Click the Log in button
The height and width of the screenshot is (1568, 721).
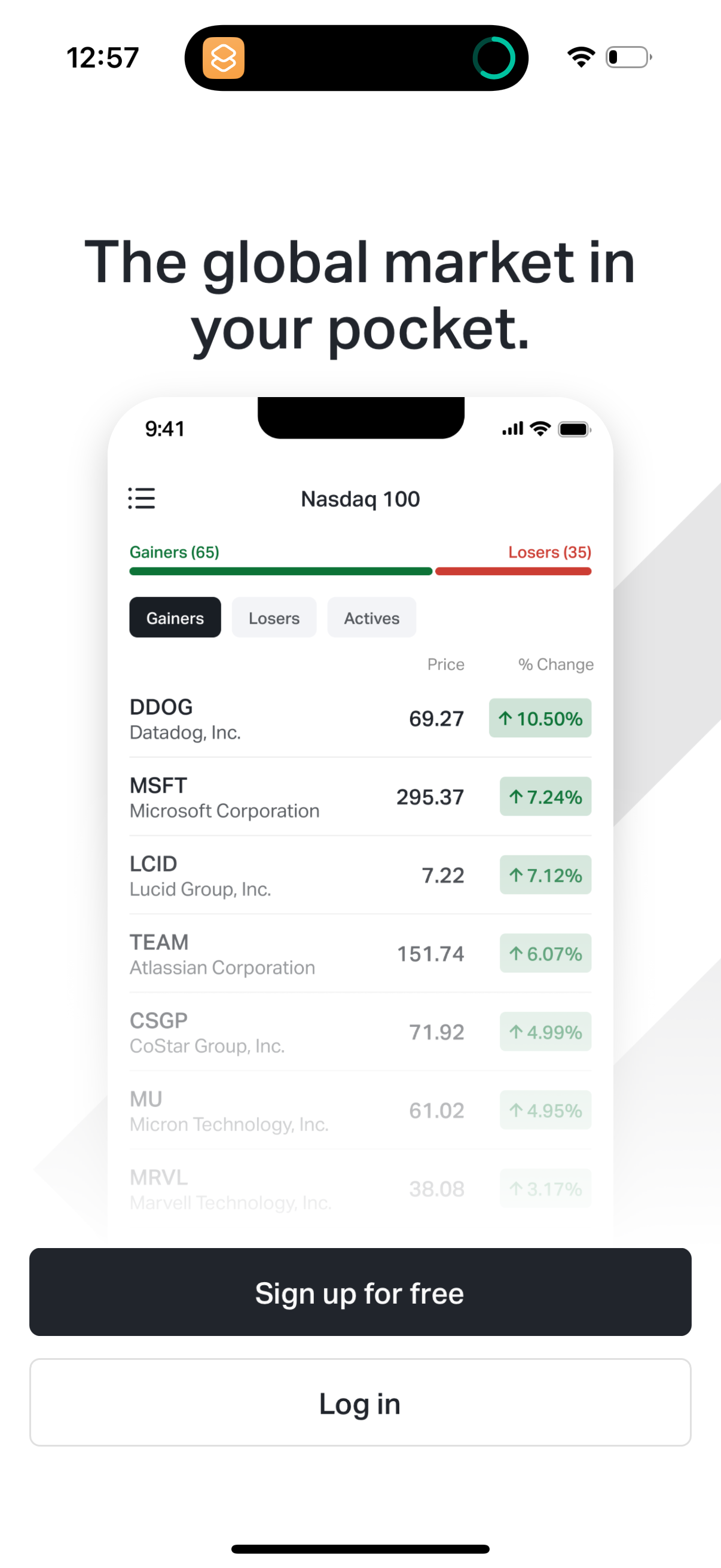click(x=360, y=1403)
